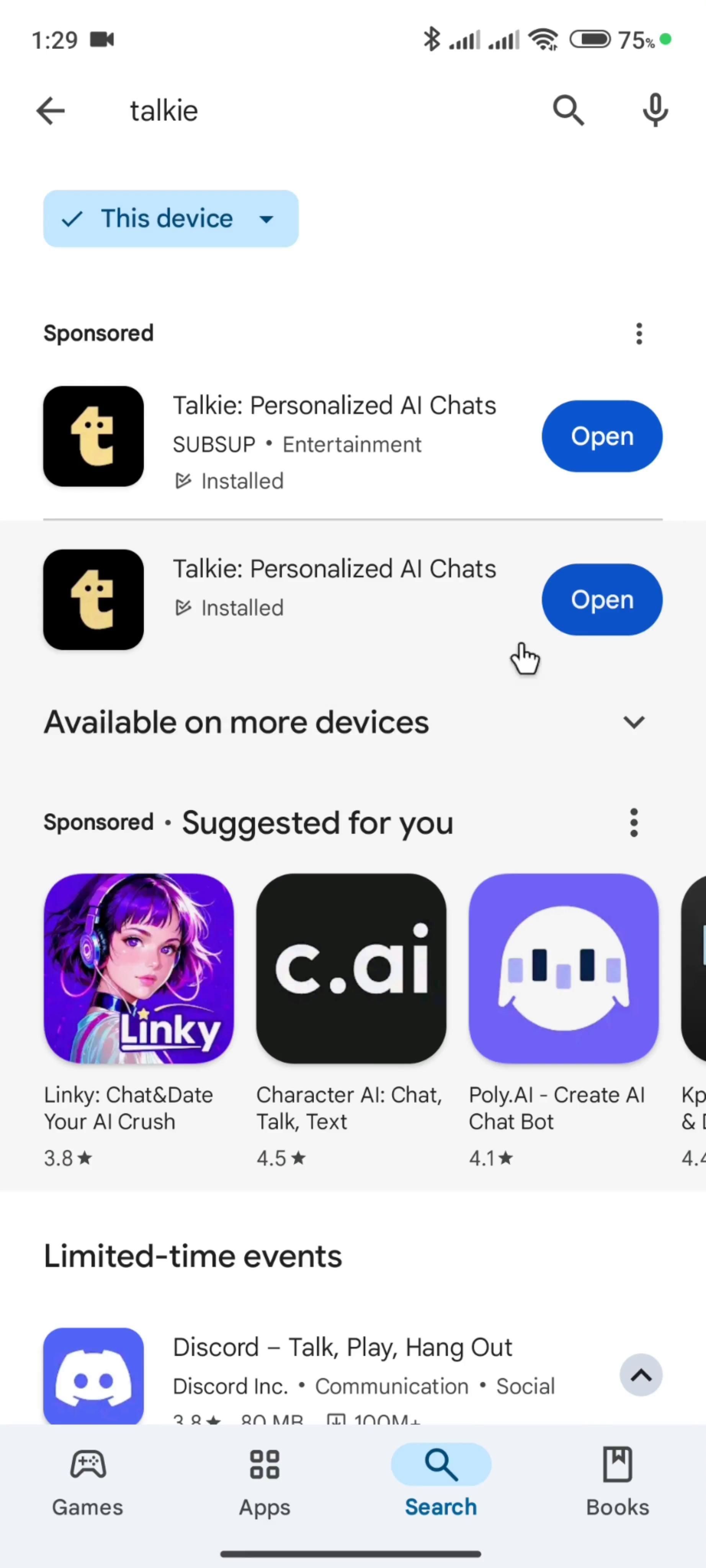Viewport: 706px width, 1568px height.
Task: Collapse the Discord event card chevron
Action: coord(640,1376)
